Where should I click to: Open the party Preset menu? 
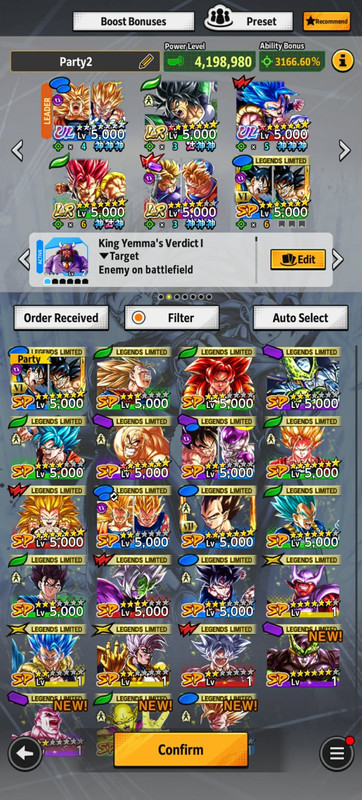249,21
